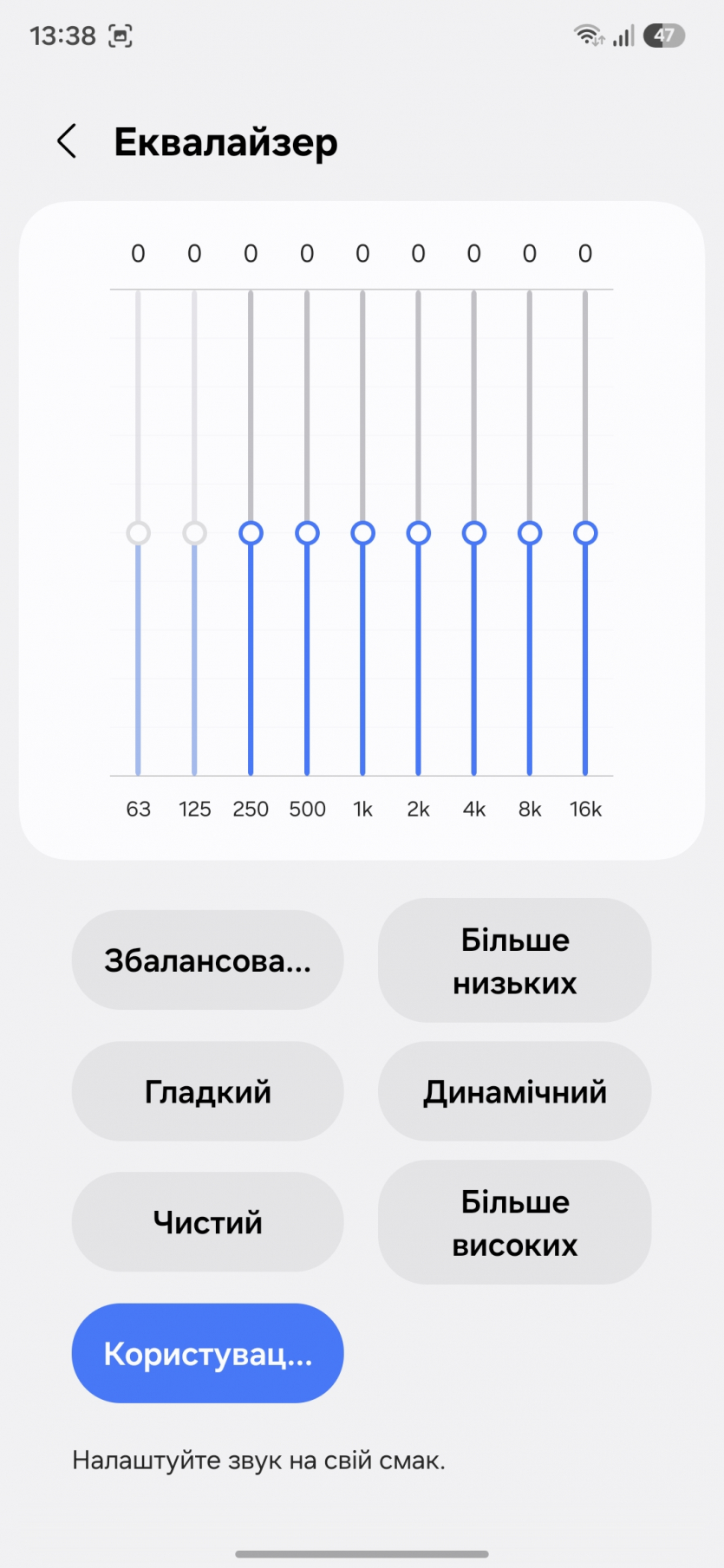The width and height of the screenshot is (724, 1568).
Task: Tap the 250 Hz band slider
Action: click(251, 533)
